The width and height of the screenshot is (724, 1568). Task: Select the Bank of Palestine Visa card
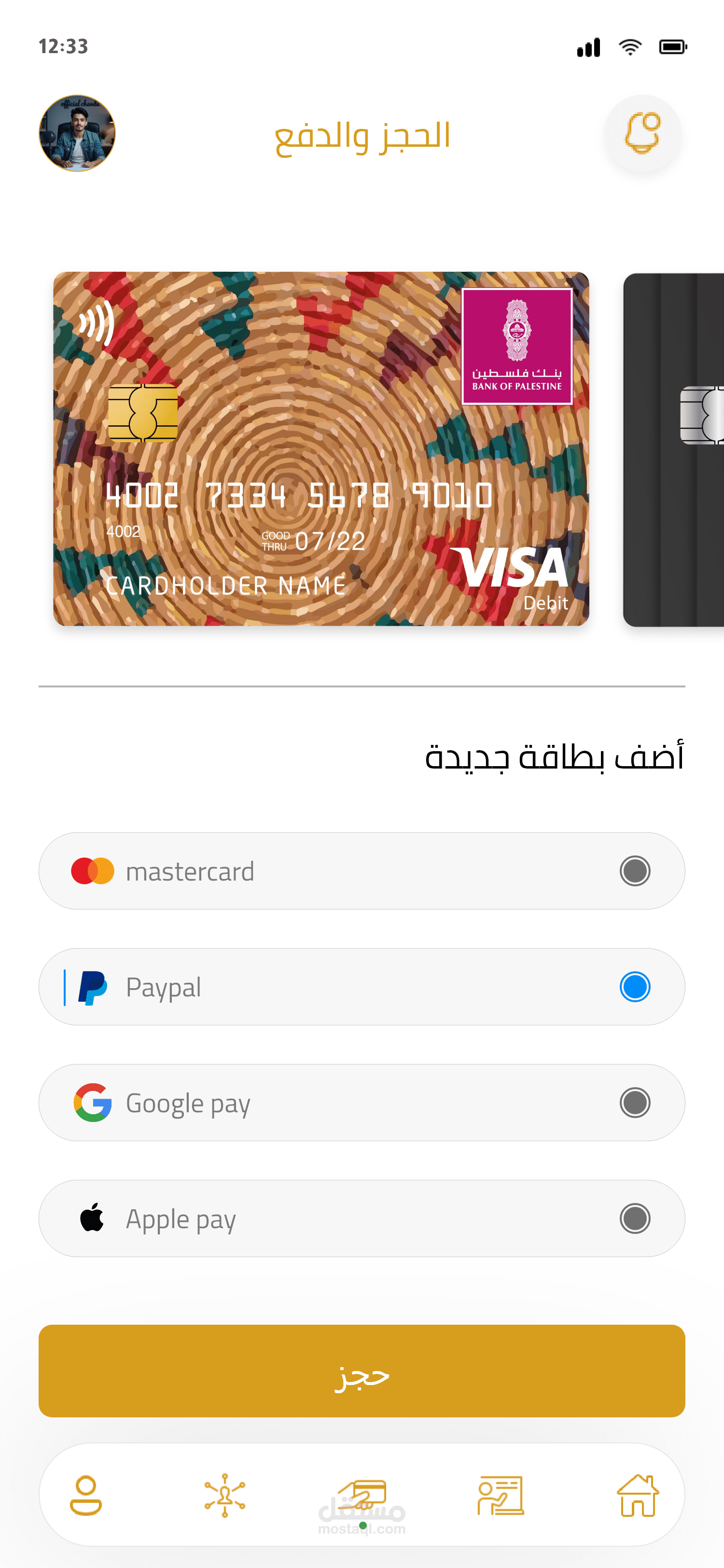click(321, 448)
